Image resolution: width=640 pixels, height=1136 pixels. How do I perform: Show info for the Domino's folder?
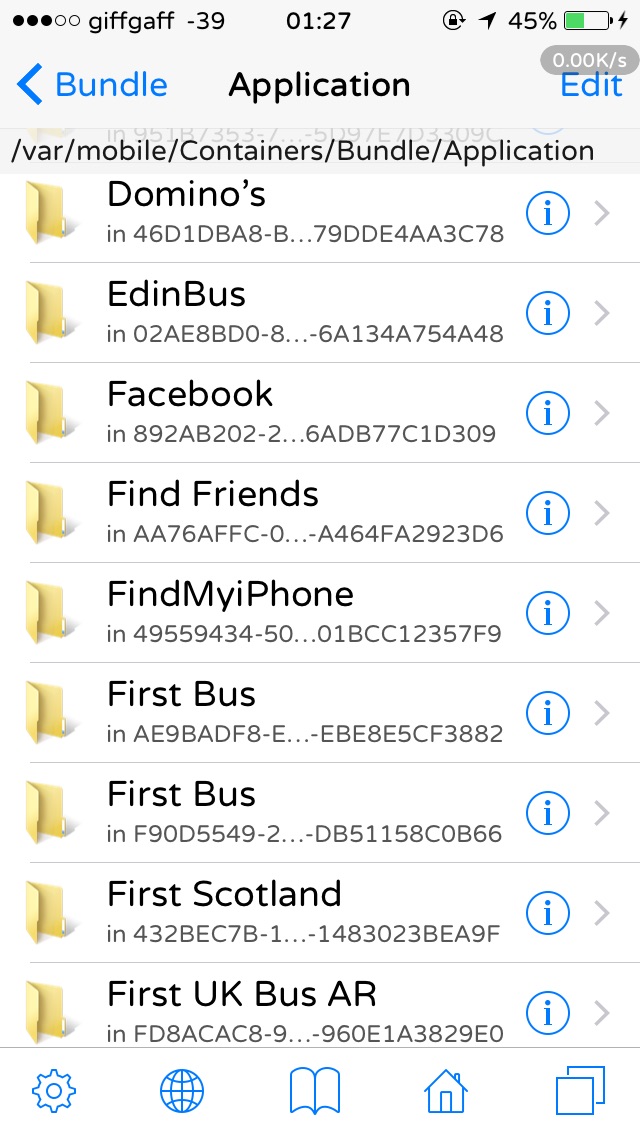(x=547, y=212)
